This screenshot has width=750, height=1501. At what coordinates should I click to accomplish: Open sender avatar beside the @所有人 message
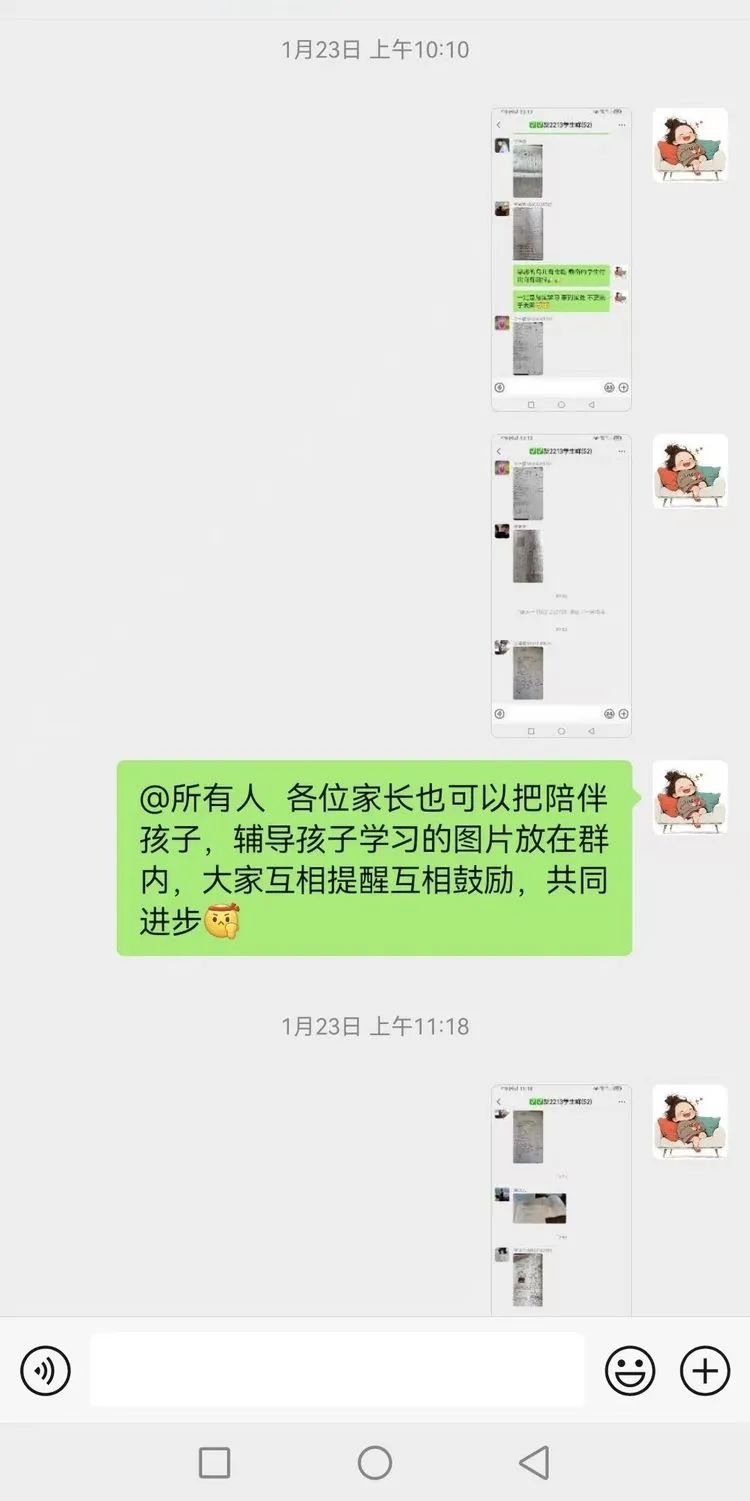[690, 798]
